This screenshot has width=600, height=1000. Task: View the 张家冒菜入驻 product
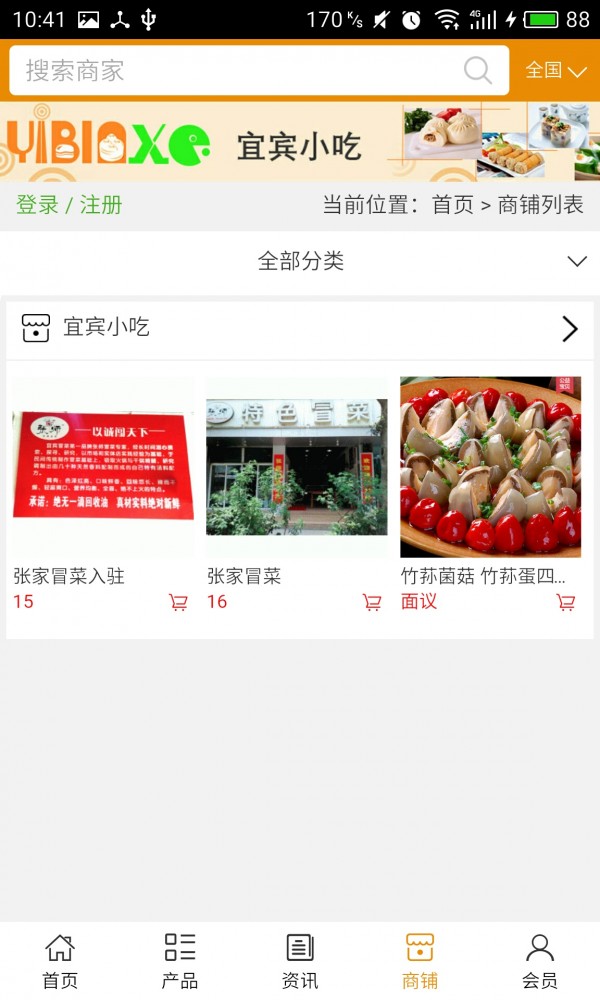pos(103,467)
